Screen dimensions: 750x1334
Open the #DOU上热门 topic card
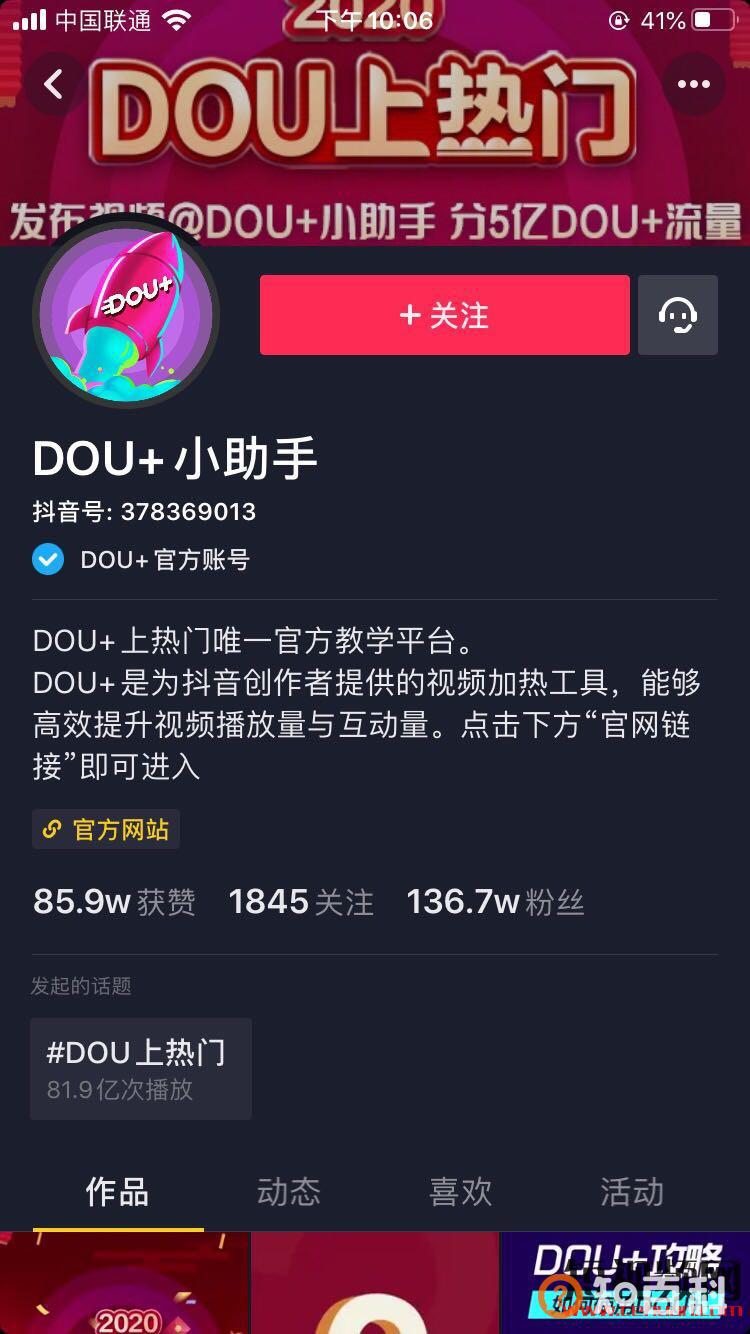(x=140, y=1068)
